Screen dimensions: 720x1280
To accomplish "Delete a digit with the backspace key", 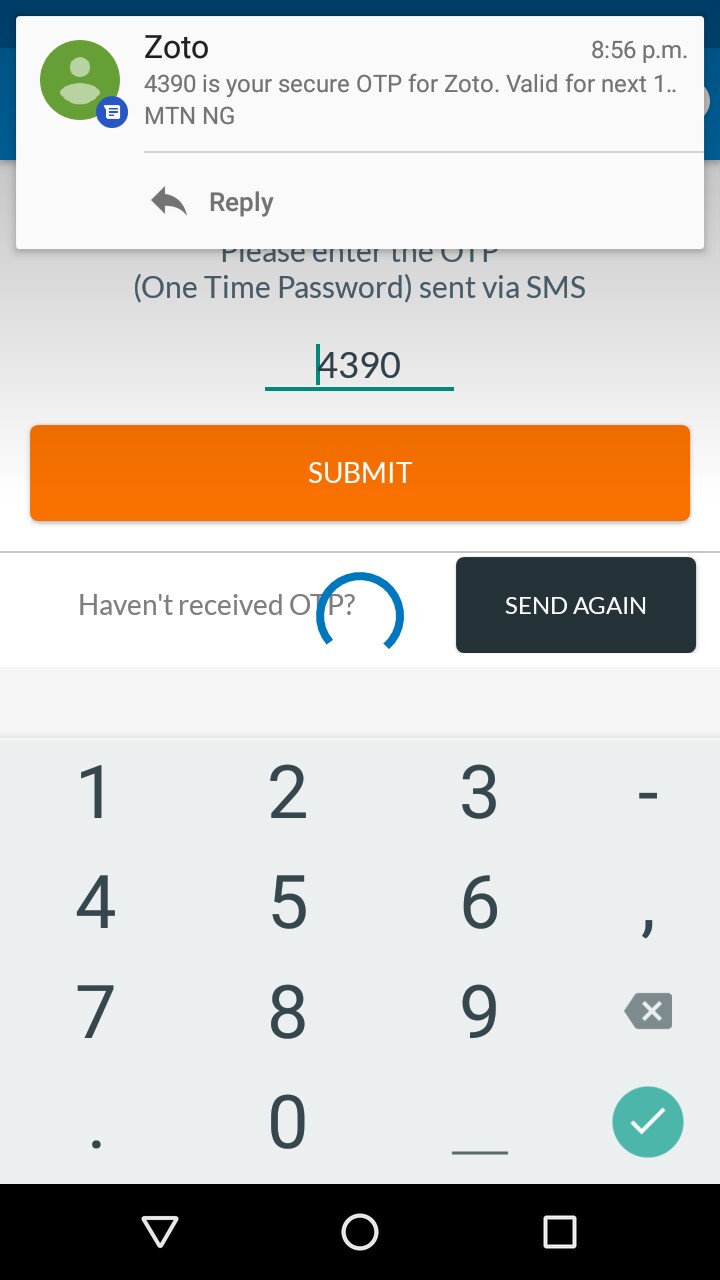I will coord(648,1011).
